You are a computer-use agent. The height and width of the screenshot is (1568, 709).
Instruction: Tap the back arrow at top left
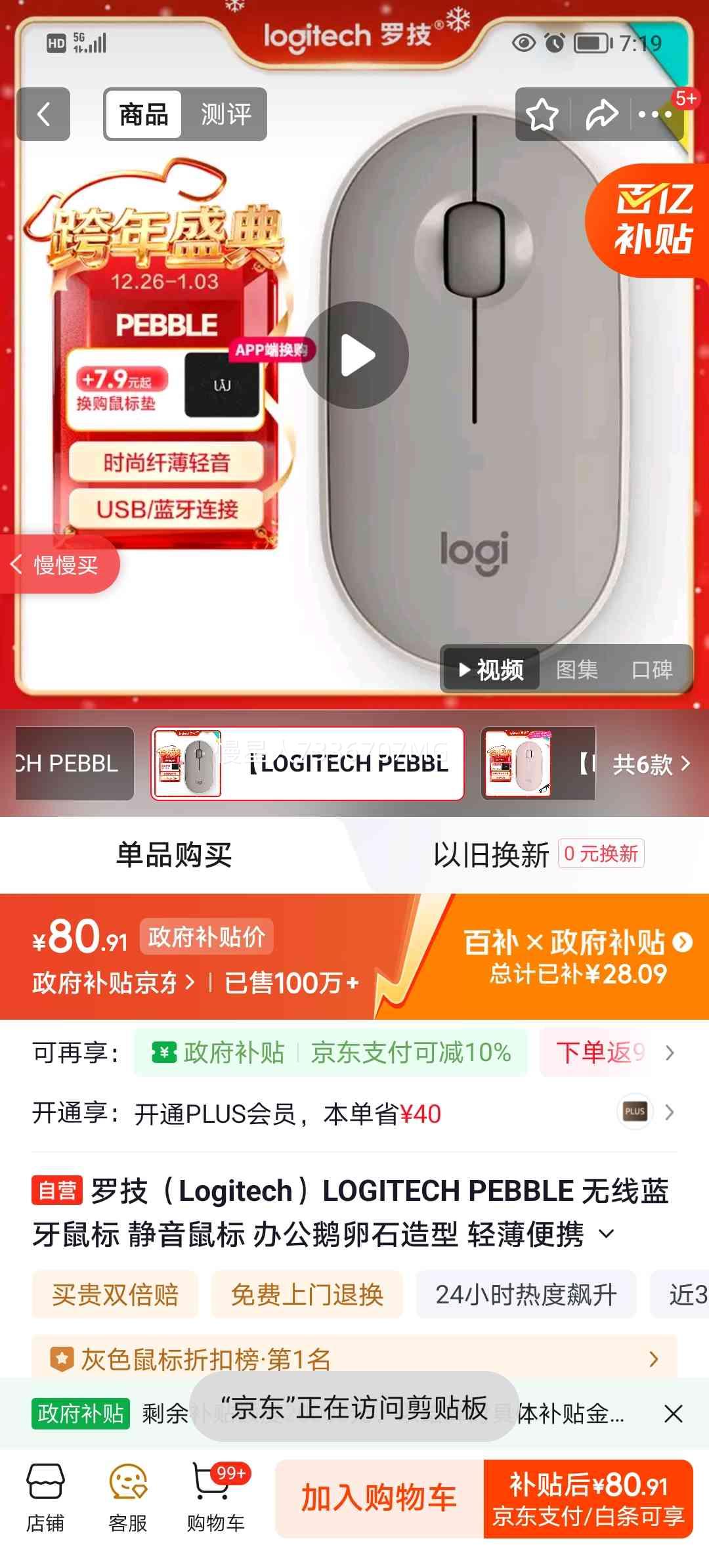point(43,115)
